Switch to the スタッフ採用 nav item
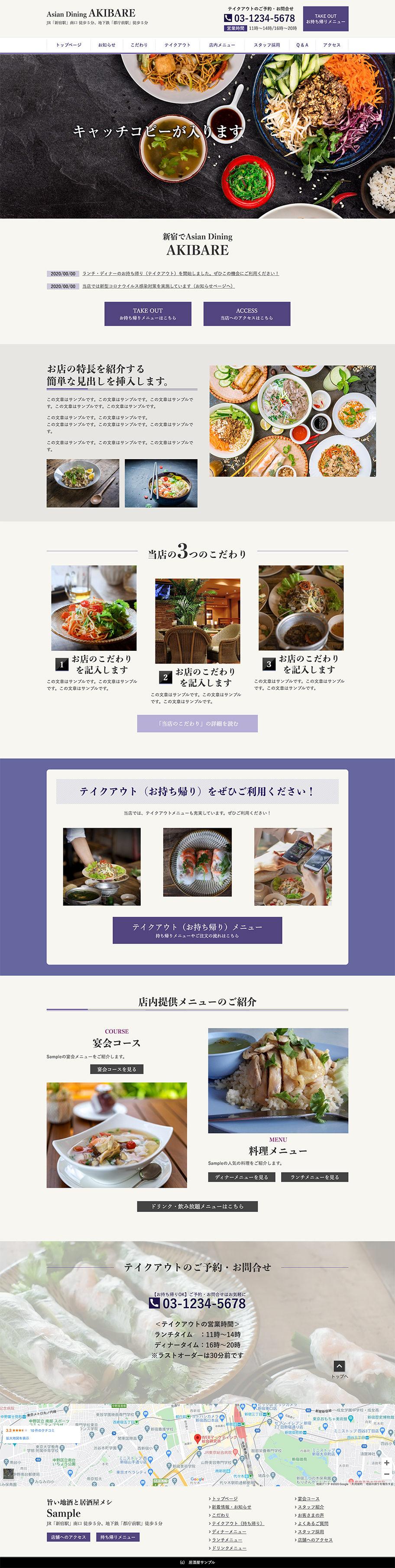Screen dimensions: 395x1568 (267, 45)
